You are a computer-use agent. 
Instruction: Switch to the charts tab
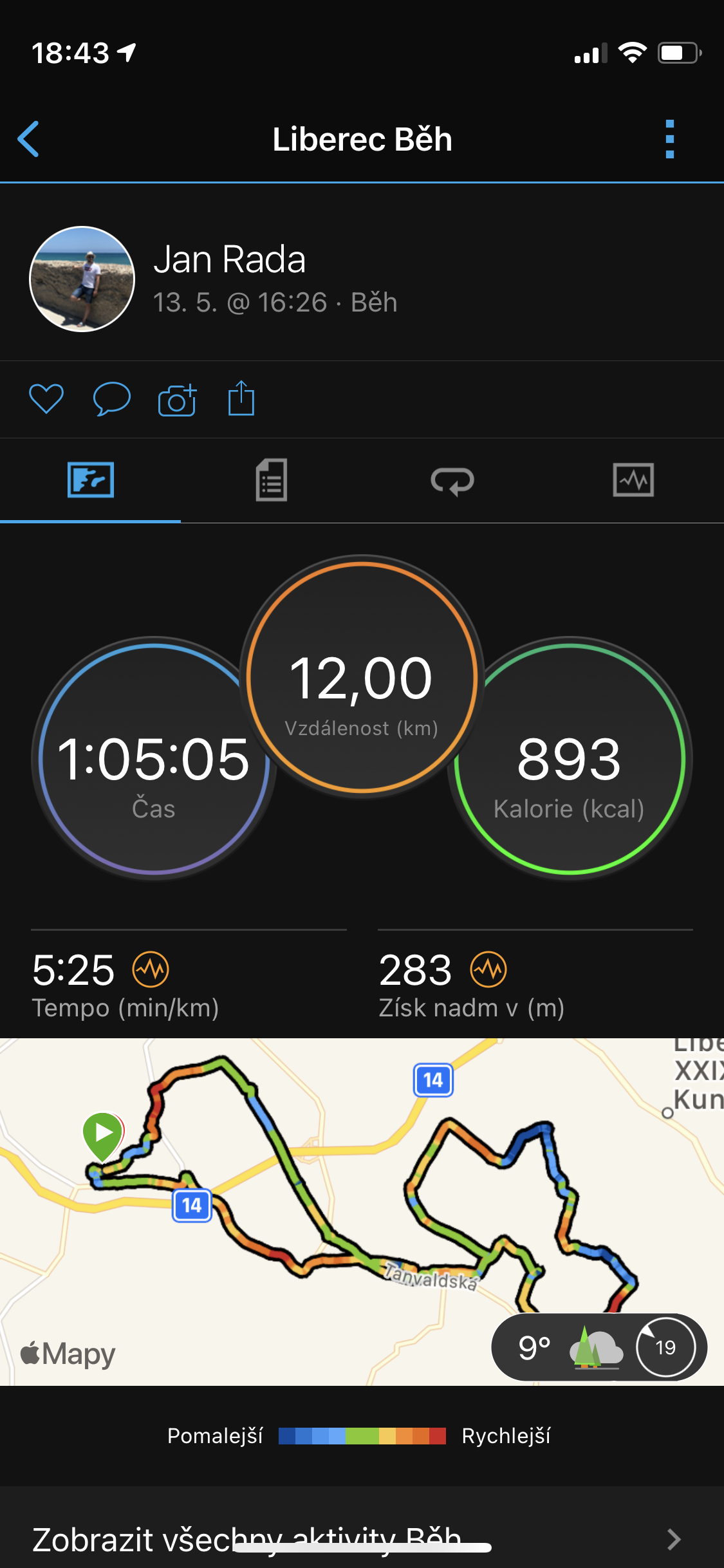633,480
